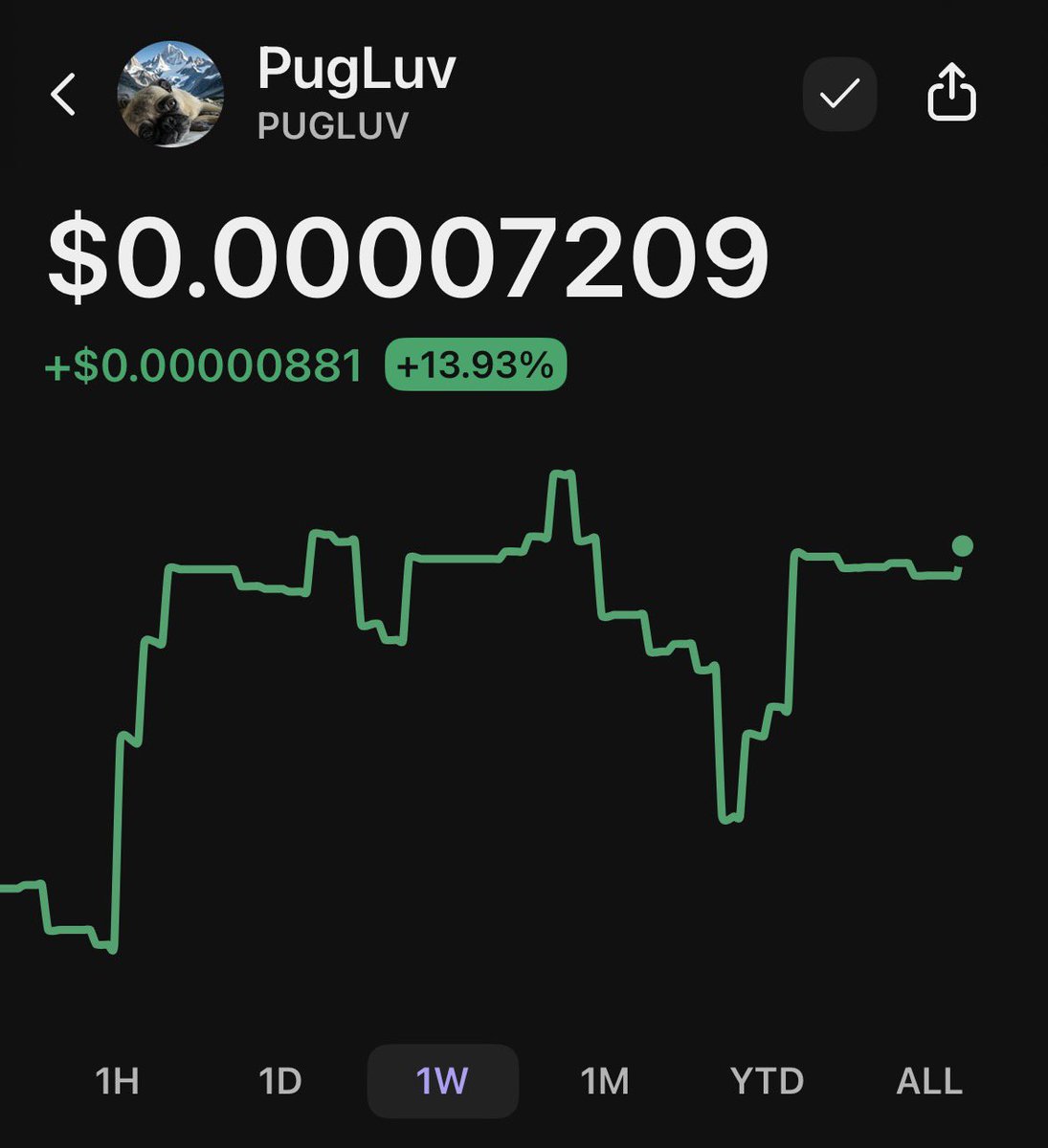Select the 1W chart range
The width and height of the screenshot is (1048, 1148).
pyautogui.click(x=442, y=1081)
